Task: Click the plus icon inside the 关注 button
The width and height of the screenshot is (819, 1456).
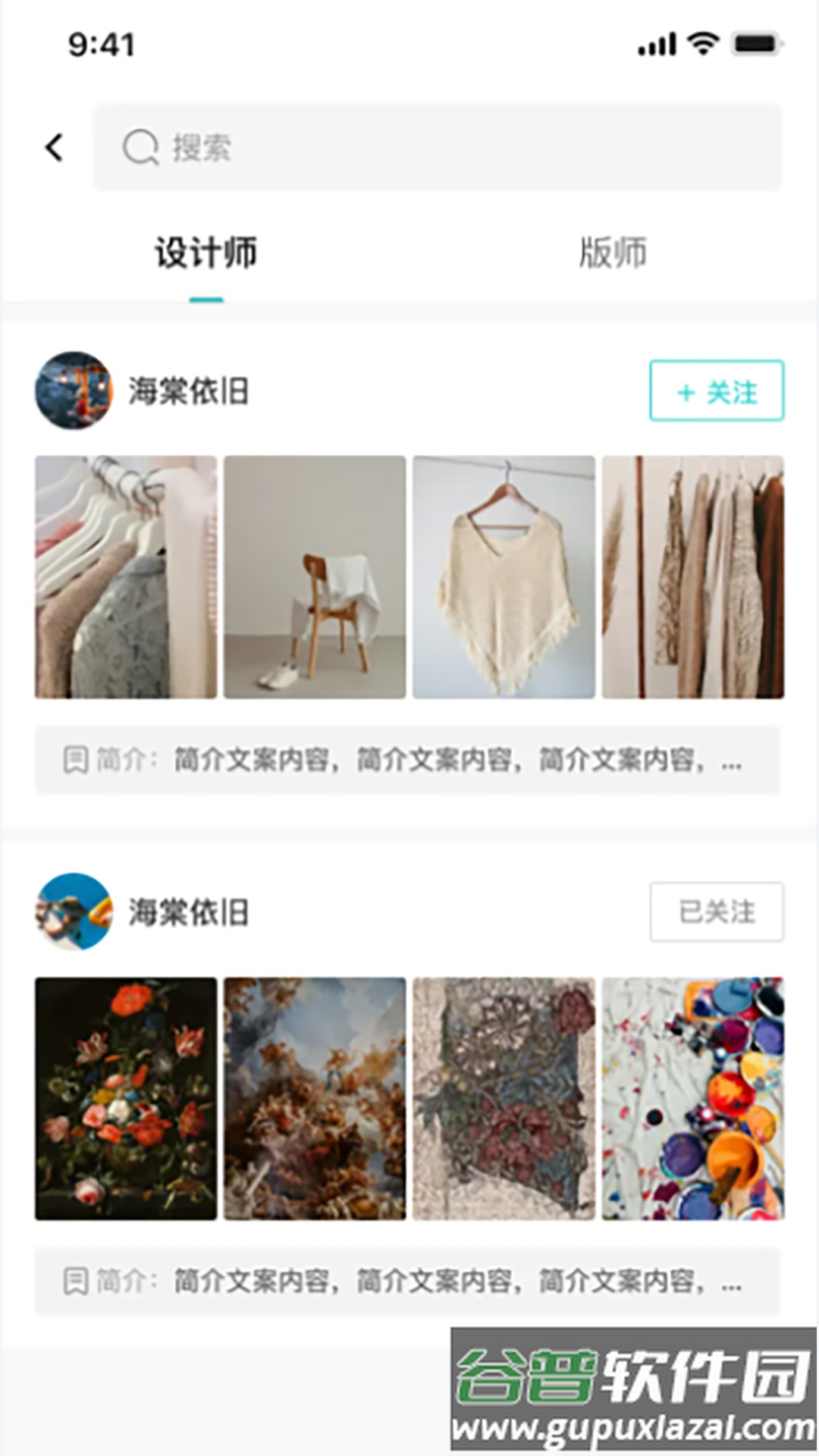Action: (x=686, y=392)
